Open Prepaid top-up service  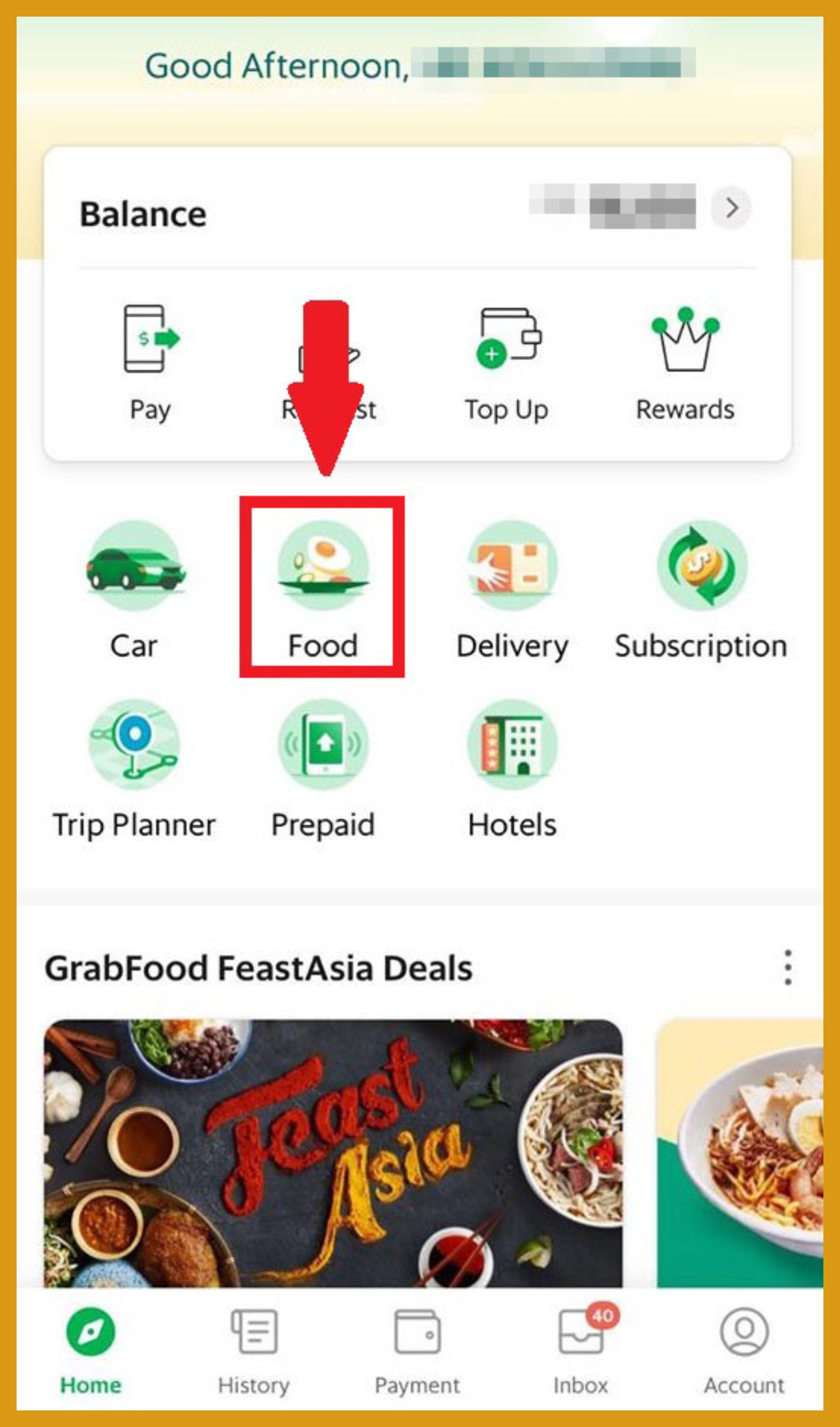(x=323, y=767)
